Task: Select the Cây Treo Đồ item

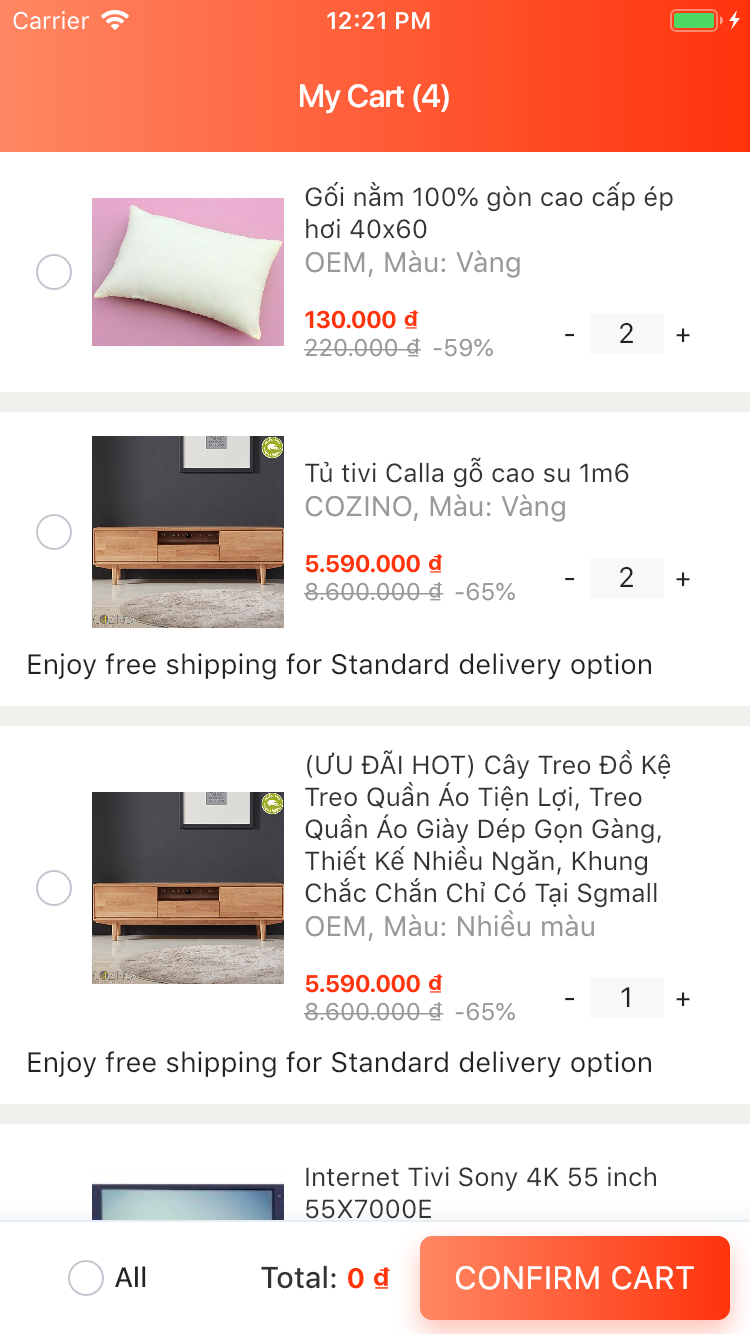Action: 54,887
